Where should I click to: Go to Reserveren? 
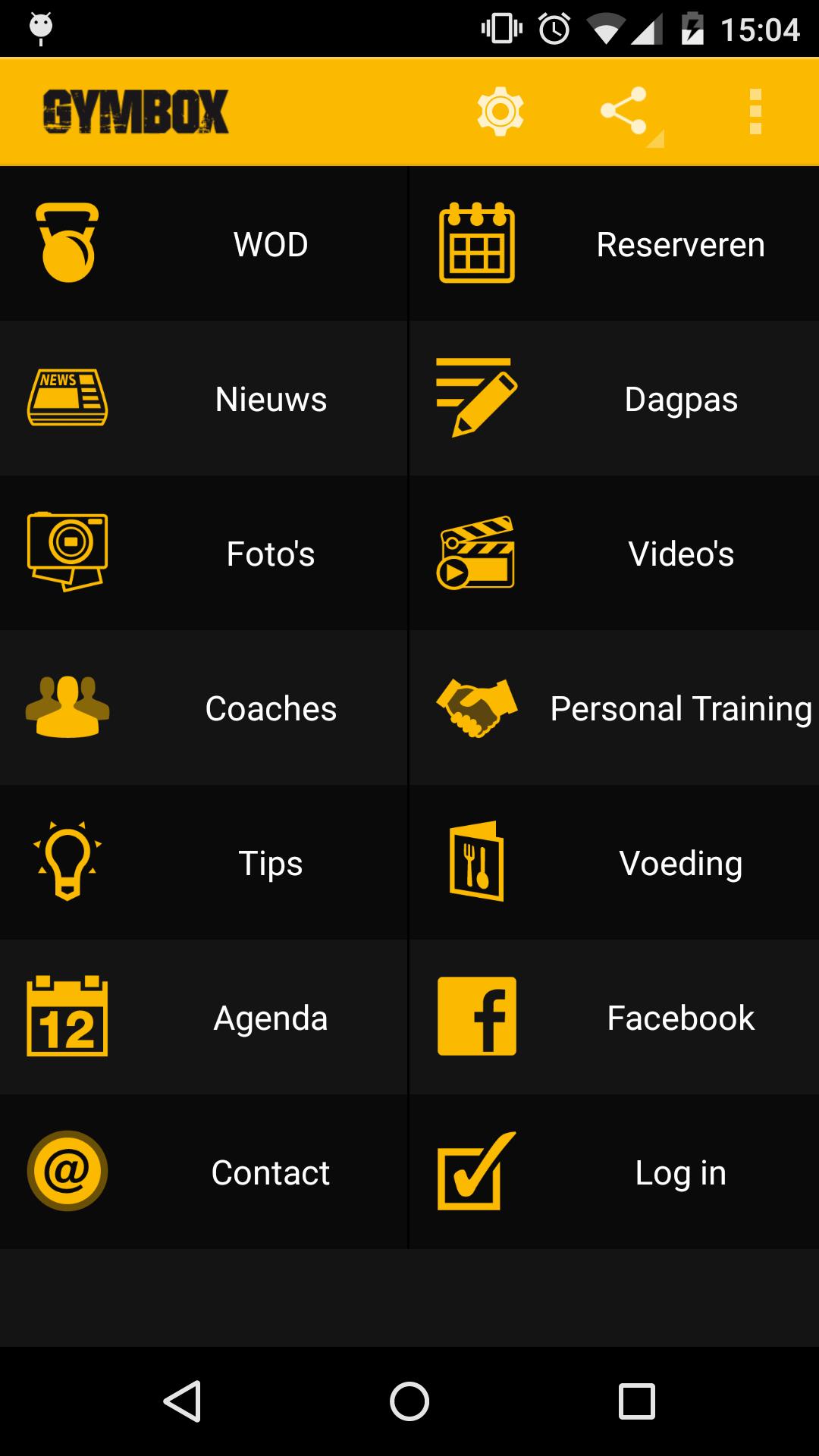(614, 244)
